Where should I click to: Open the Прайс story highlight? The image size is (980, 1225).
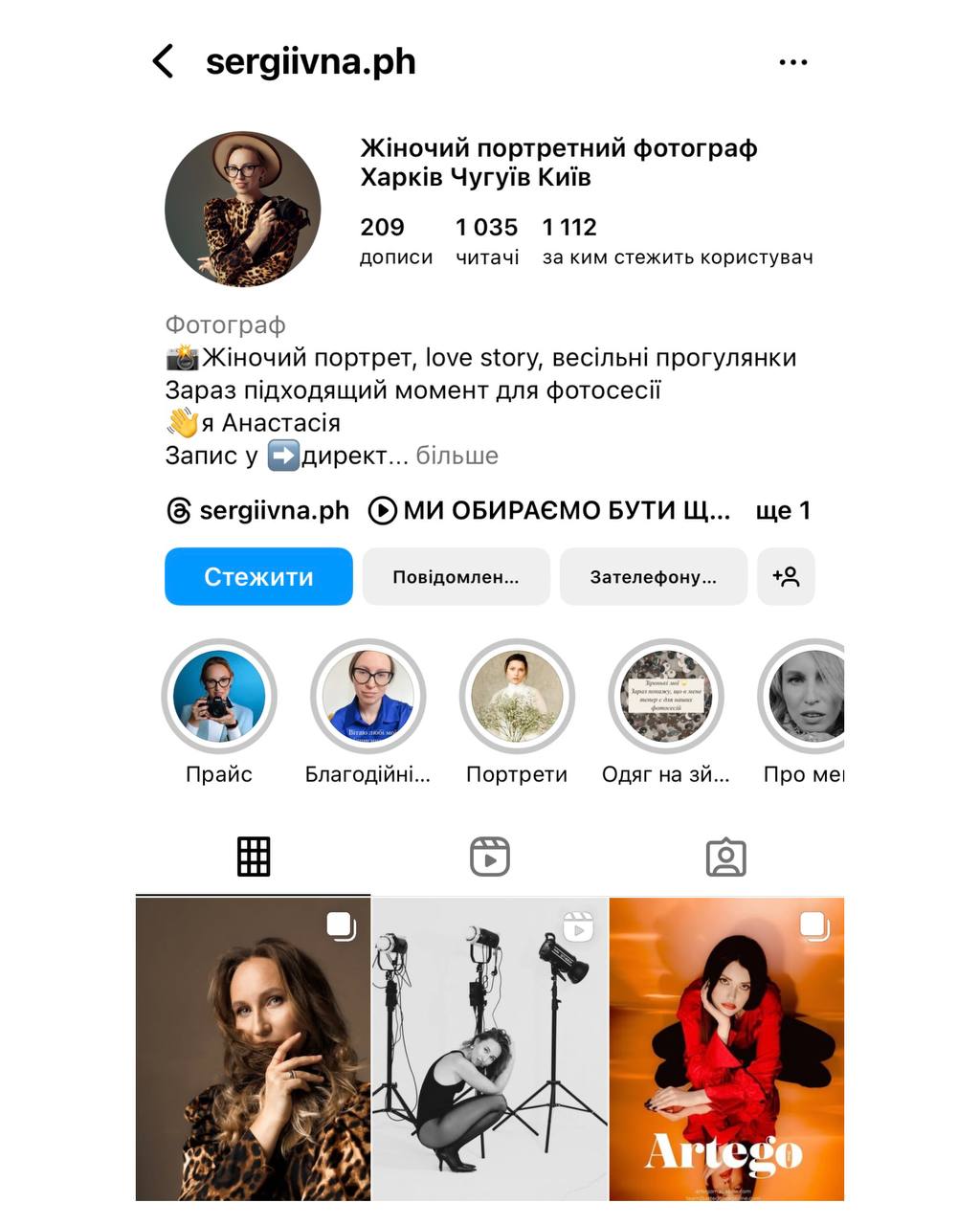219,696
